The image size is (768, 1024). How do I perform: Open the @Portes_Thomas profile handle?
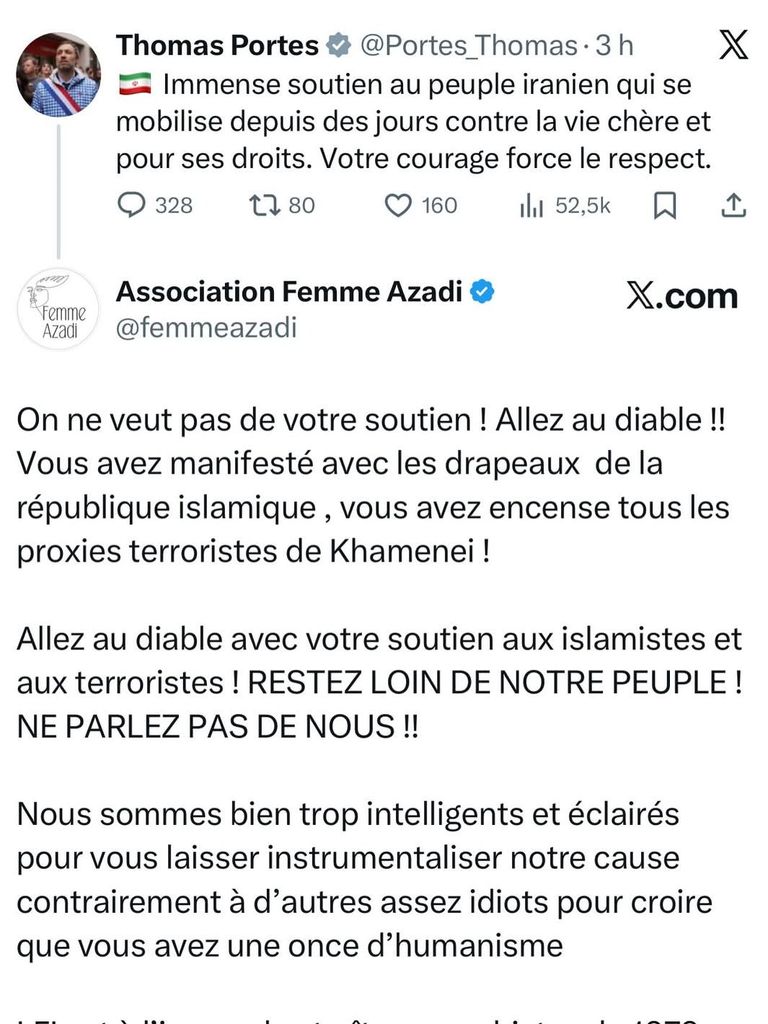click(x=467, y=46)
